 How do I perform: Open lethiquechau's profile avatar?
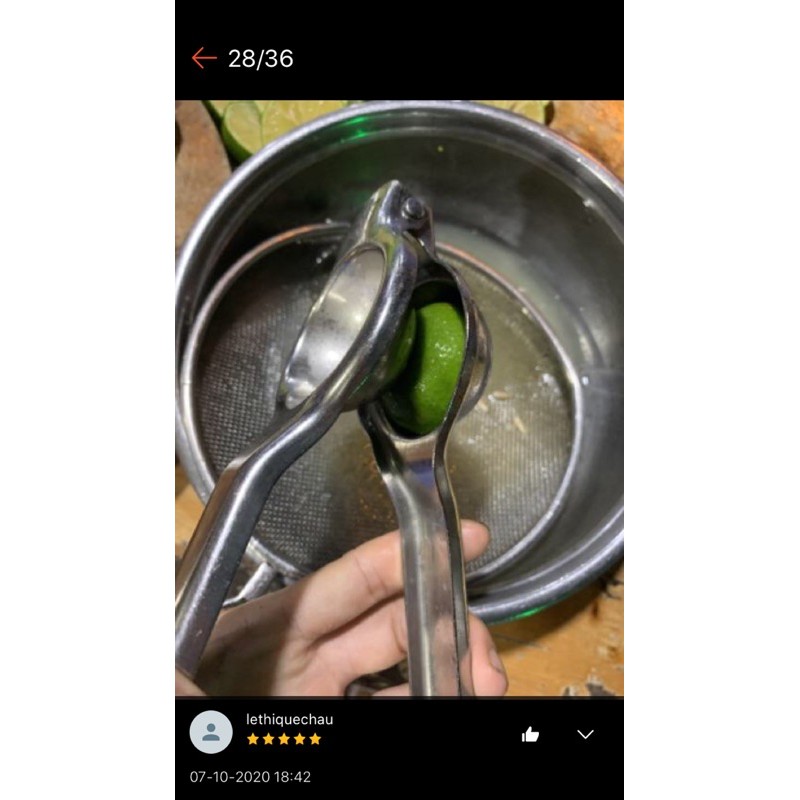[x=211, y=732]
